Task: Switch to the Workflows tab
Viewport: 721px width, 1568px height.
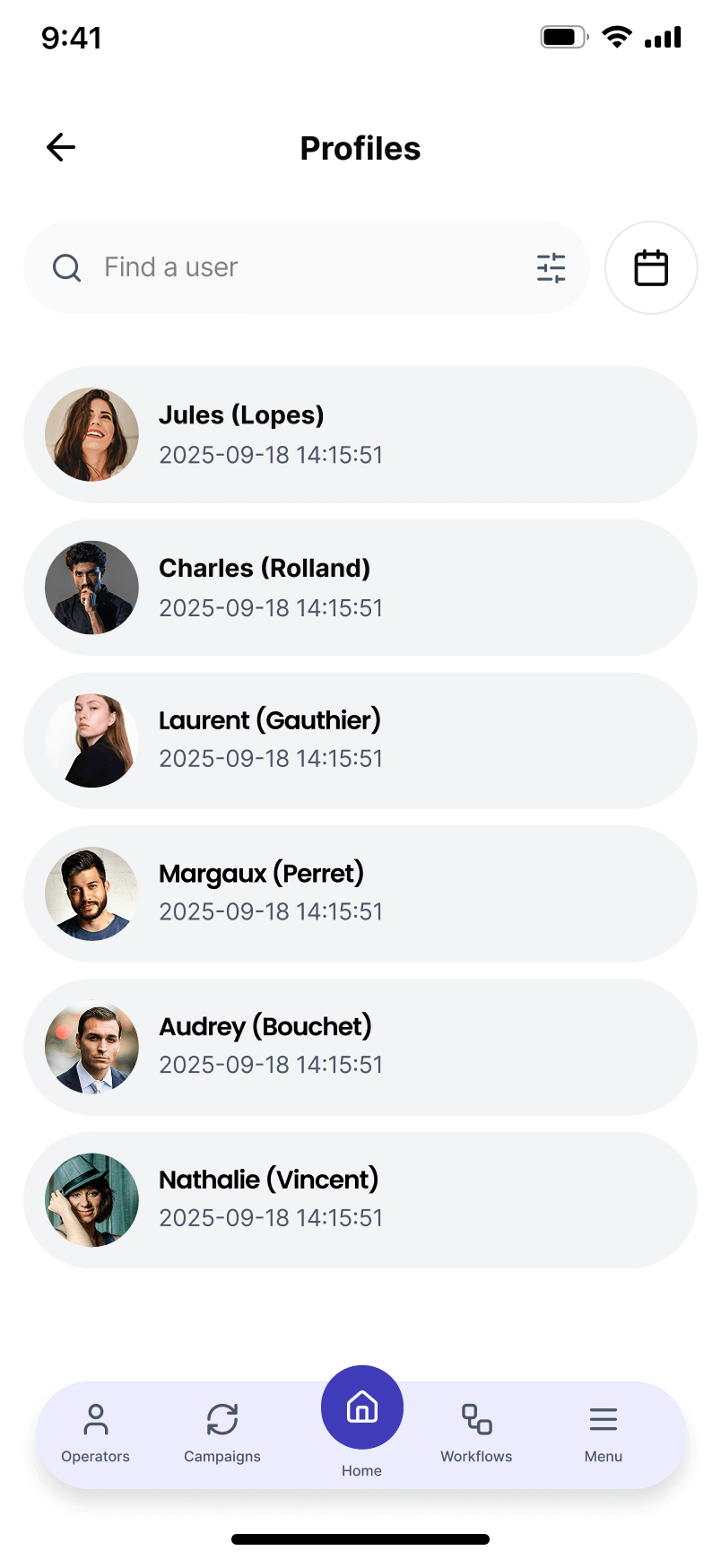Action: (x=476, y=1433)
